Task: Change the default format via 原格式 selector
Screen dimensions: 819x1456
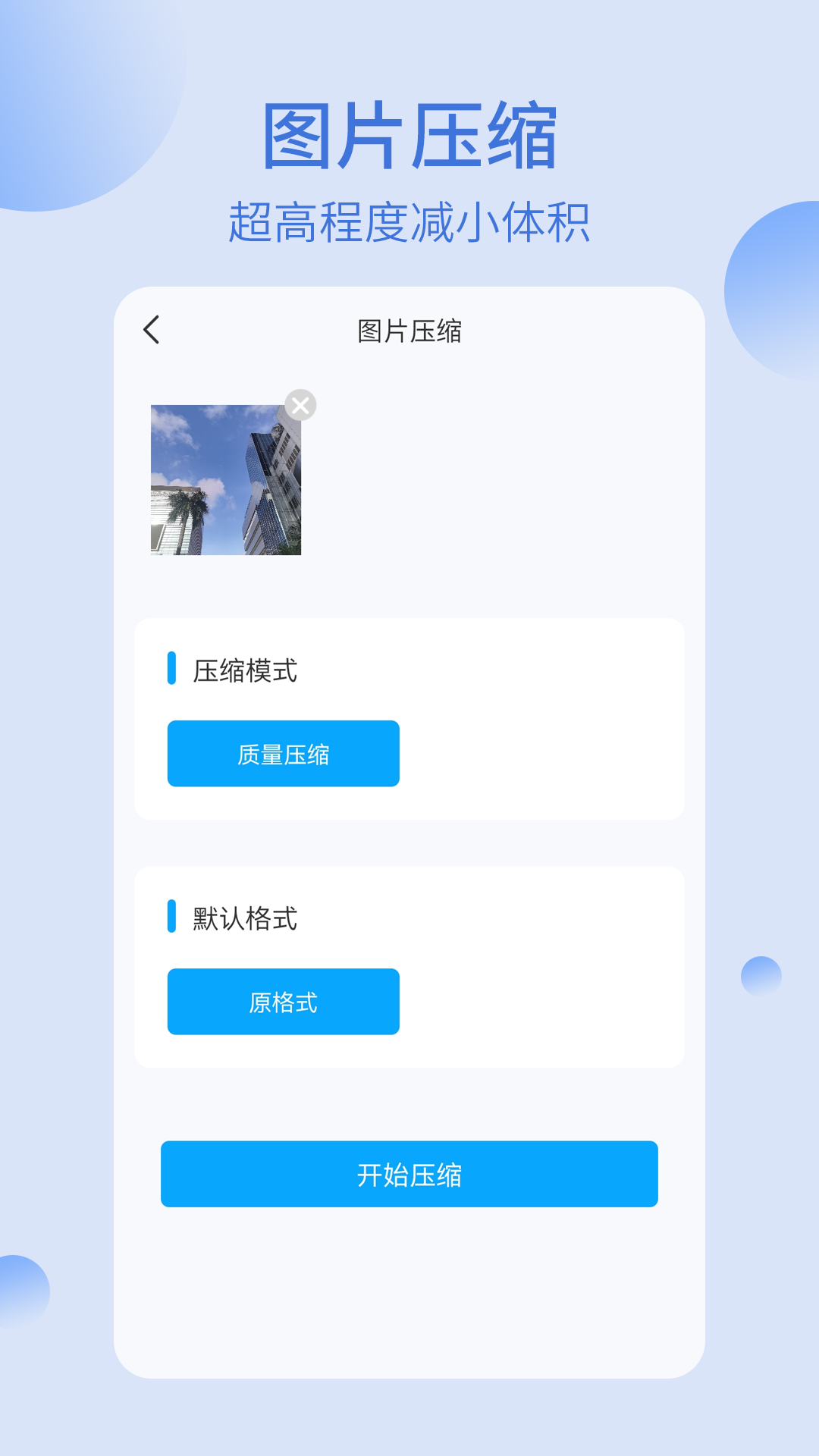Action: 283,1003
